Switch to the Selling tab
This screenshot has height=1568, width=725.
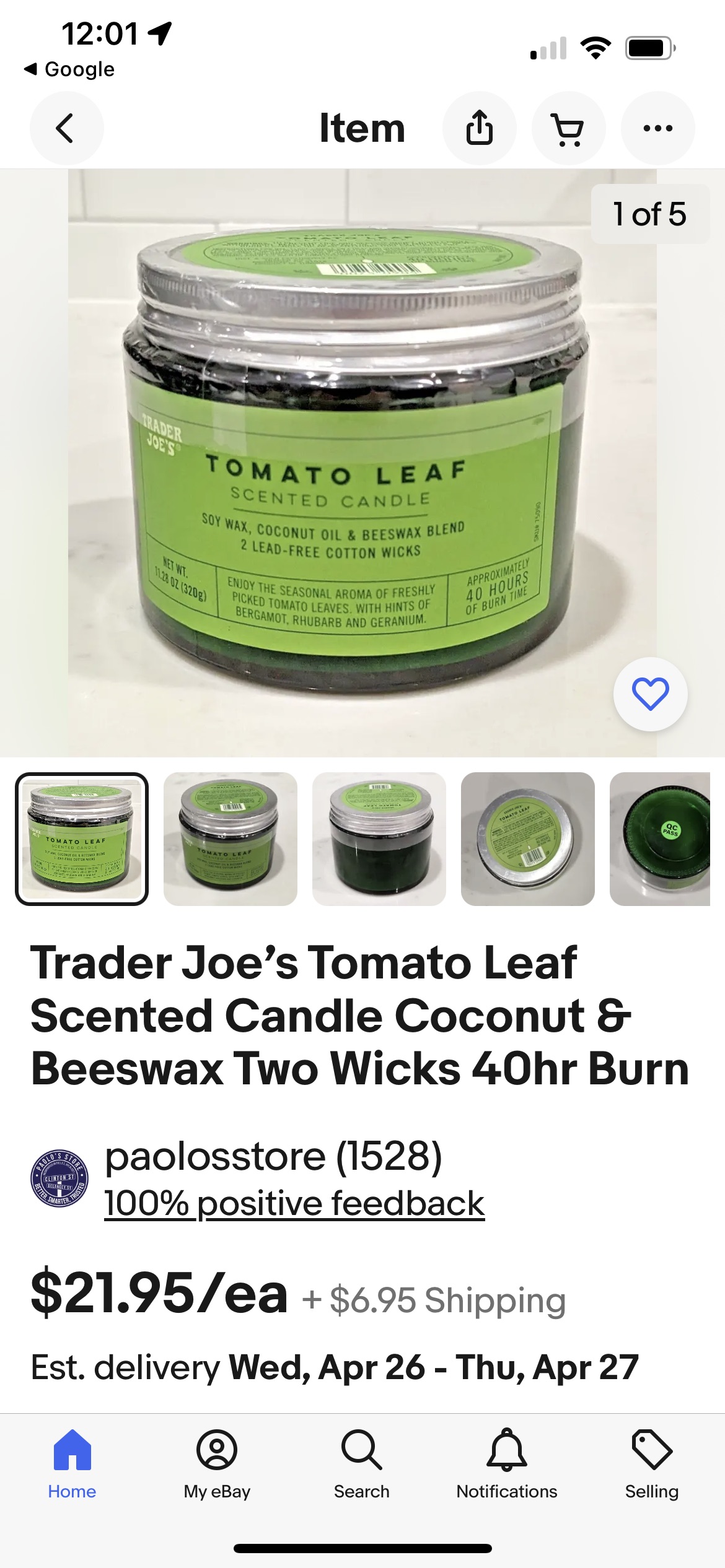(x=652, y=1465)
